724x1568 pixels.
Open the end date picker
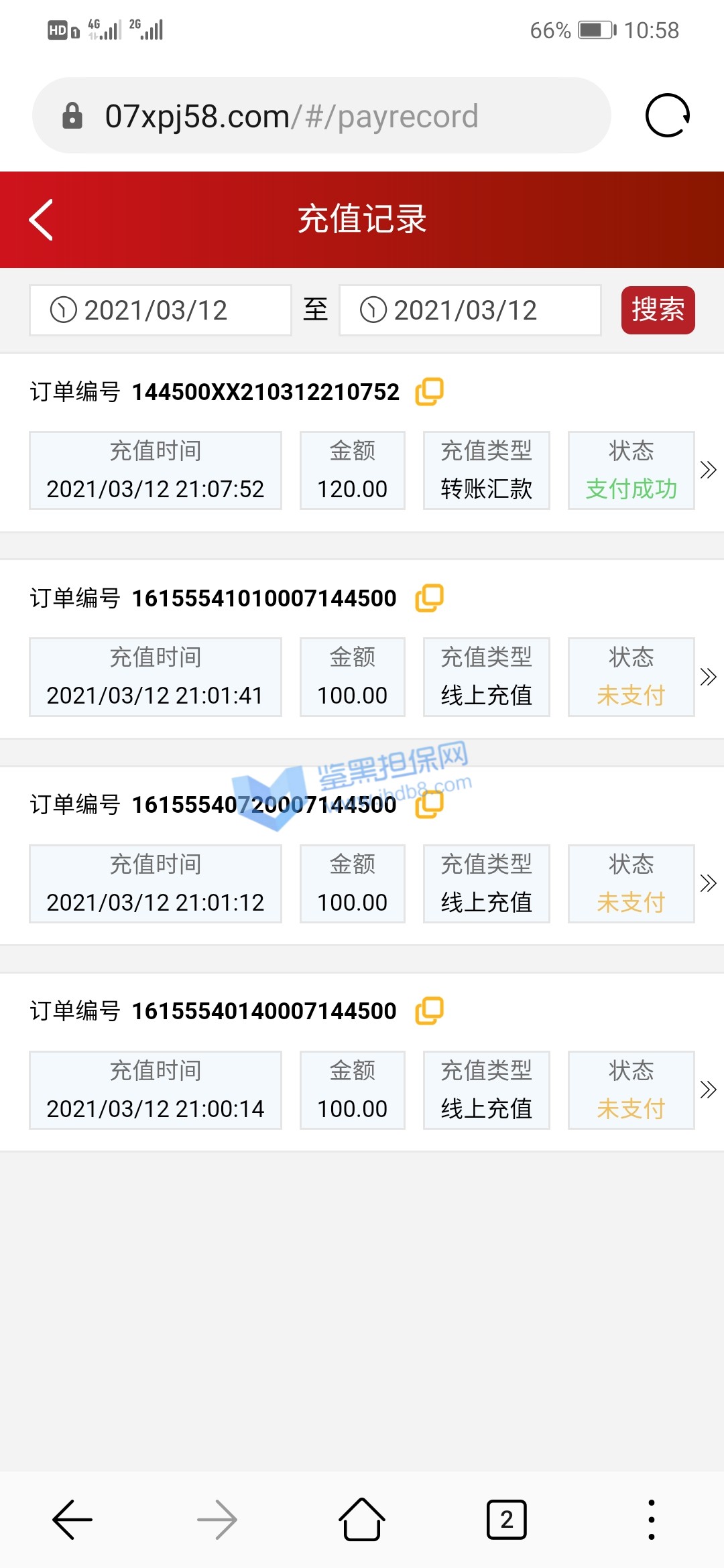[470, 310]
